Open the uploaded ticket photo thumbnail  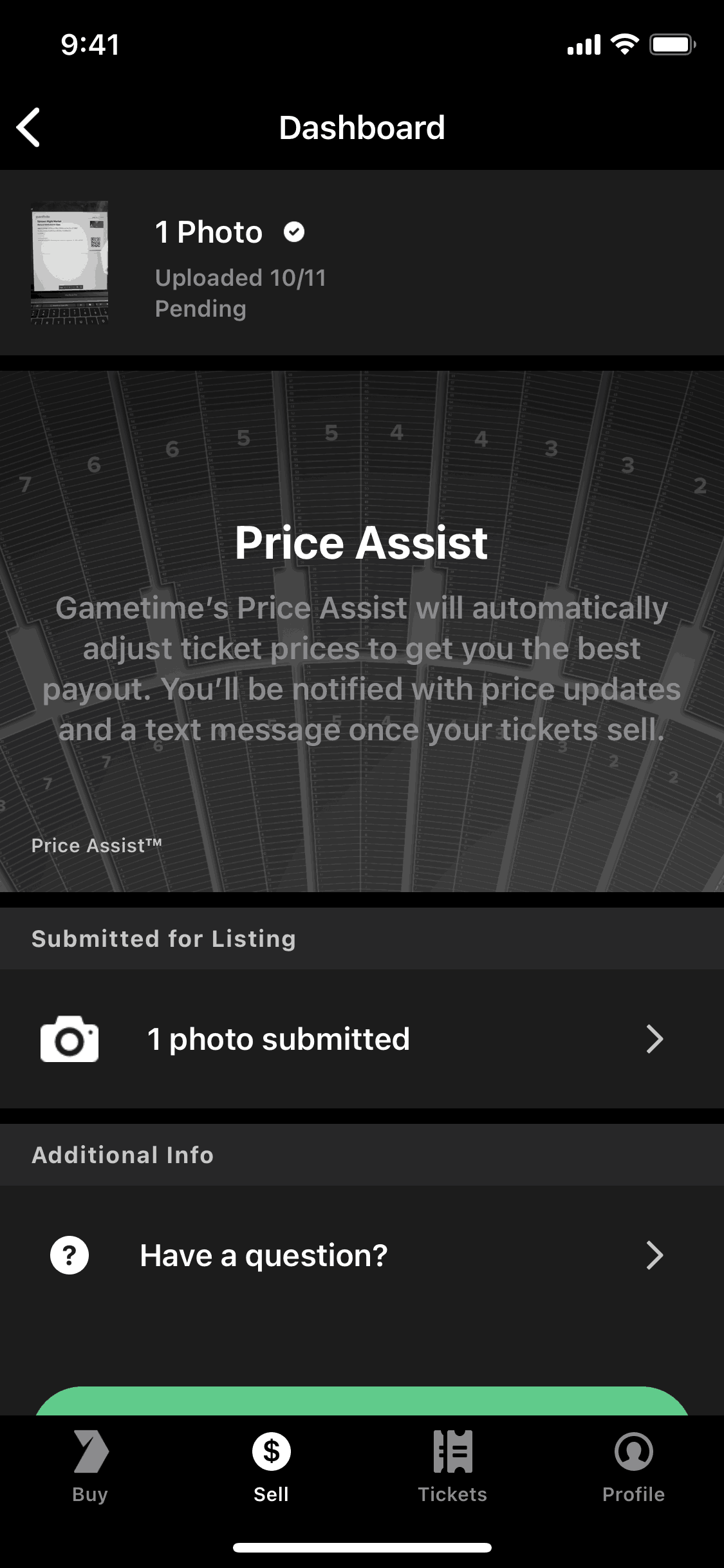coord(70,262)
